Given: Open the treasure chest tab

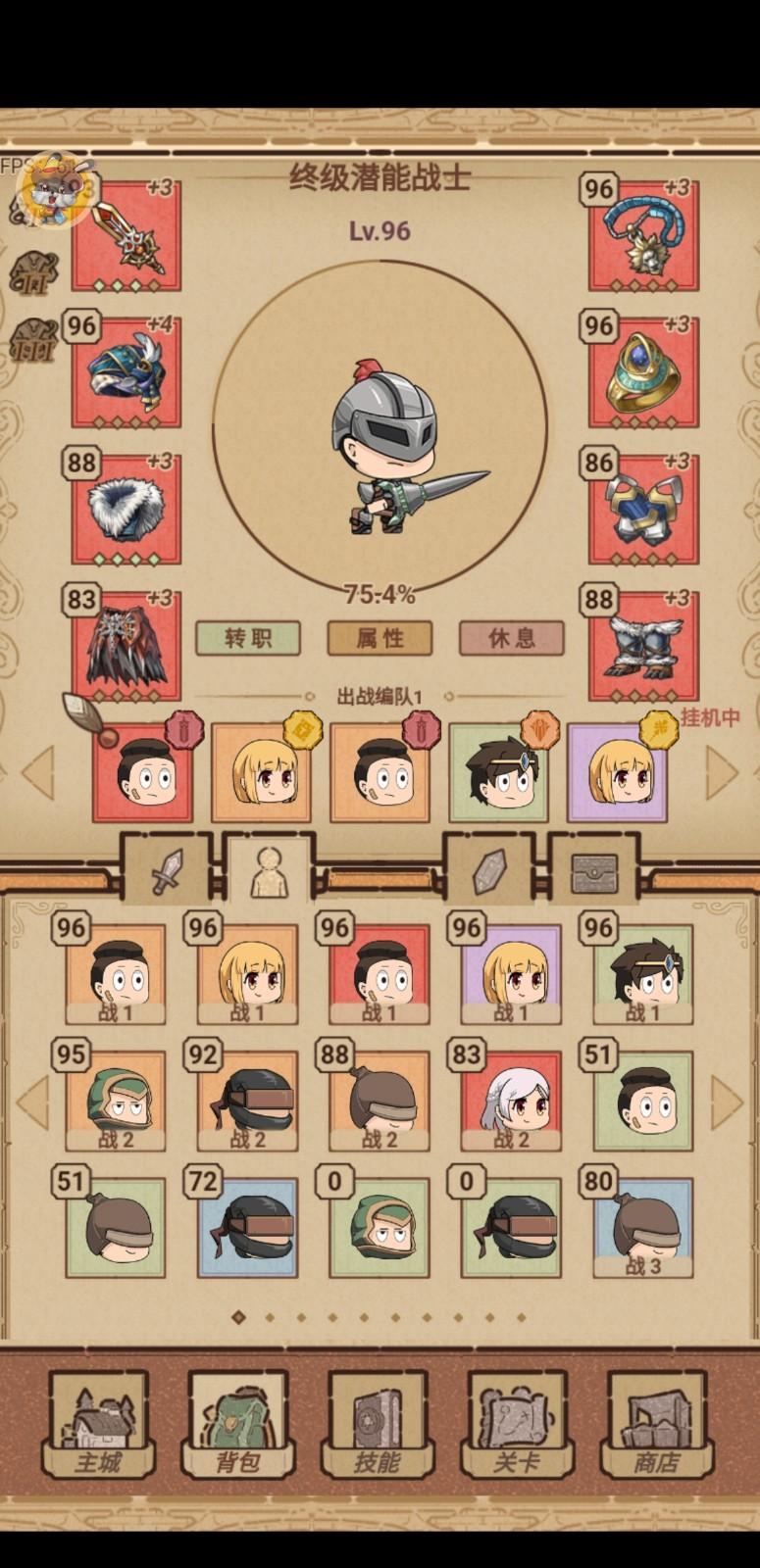Looking at the screenshot, I should tap(594, 870).
